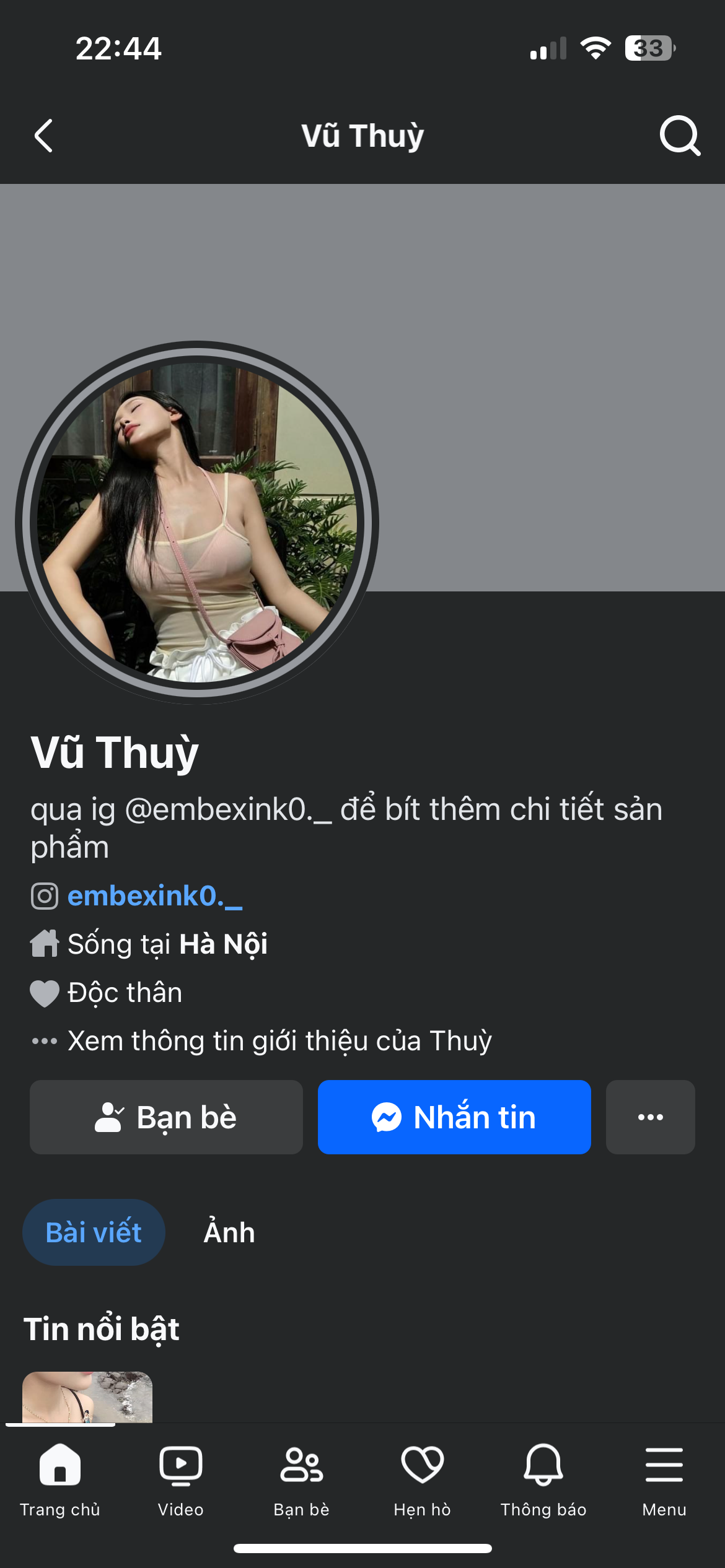Xem thông tin giới thiệu của Thuỳ
The width and height of the screenshot is (725, 1568).
coord(279,1041)
